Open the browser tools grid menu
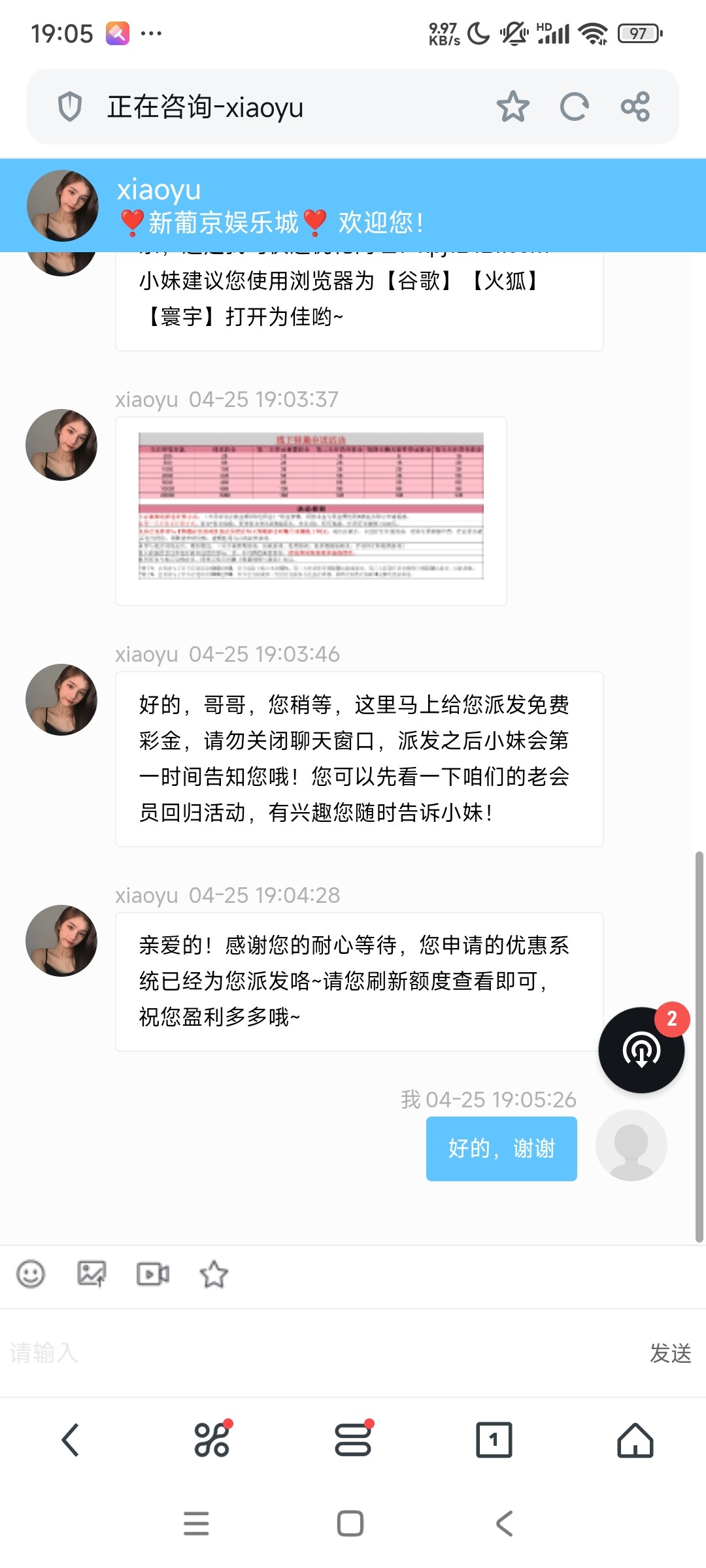This screenshot has height=1568, width=706. click(x=212, y=1440)
